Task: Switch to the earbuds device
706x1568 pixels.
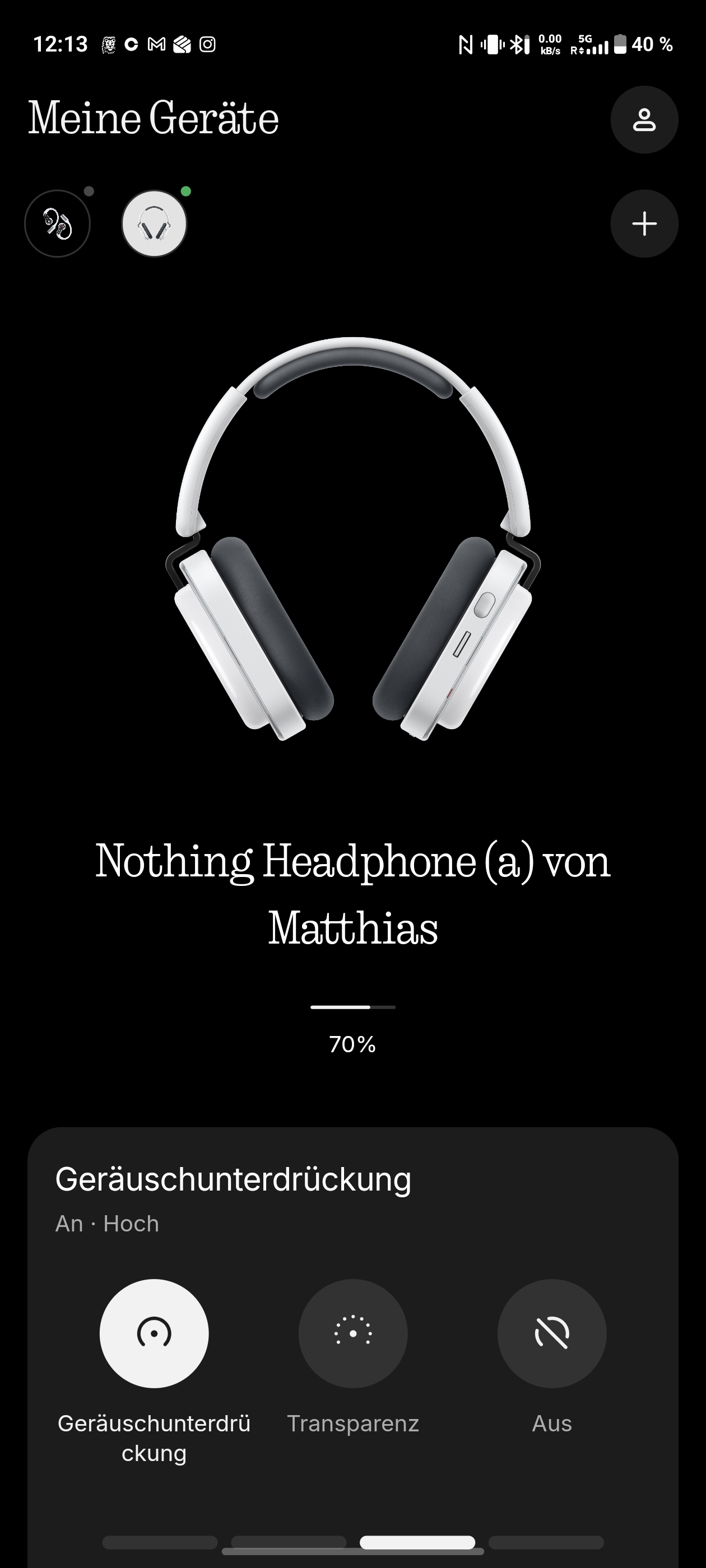Action: point(57,223)
